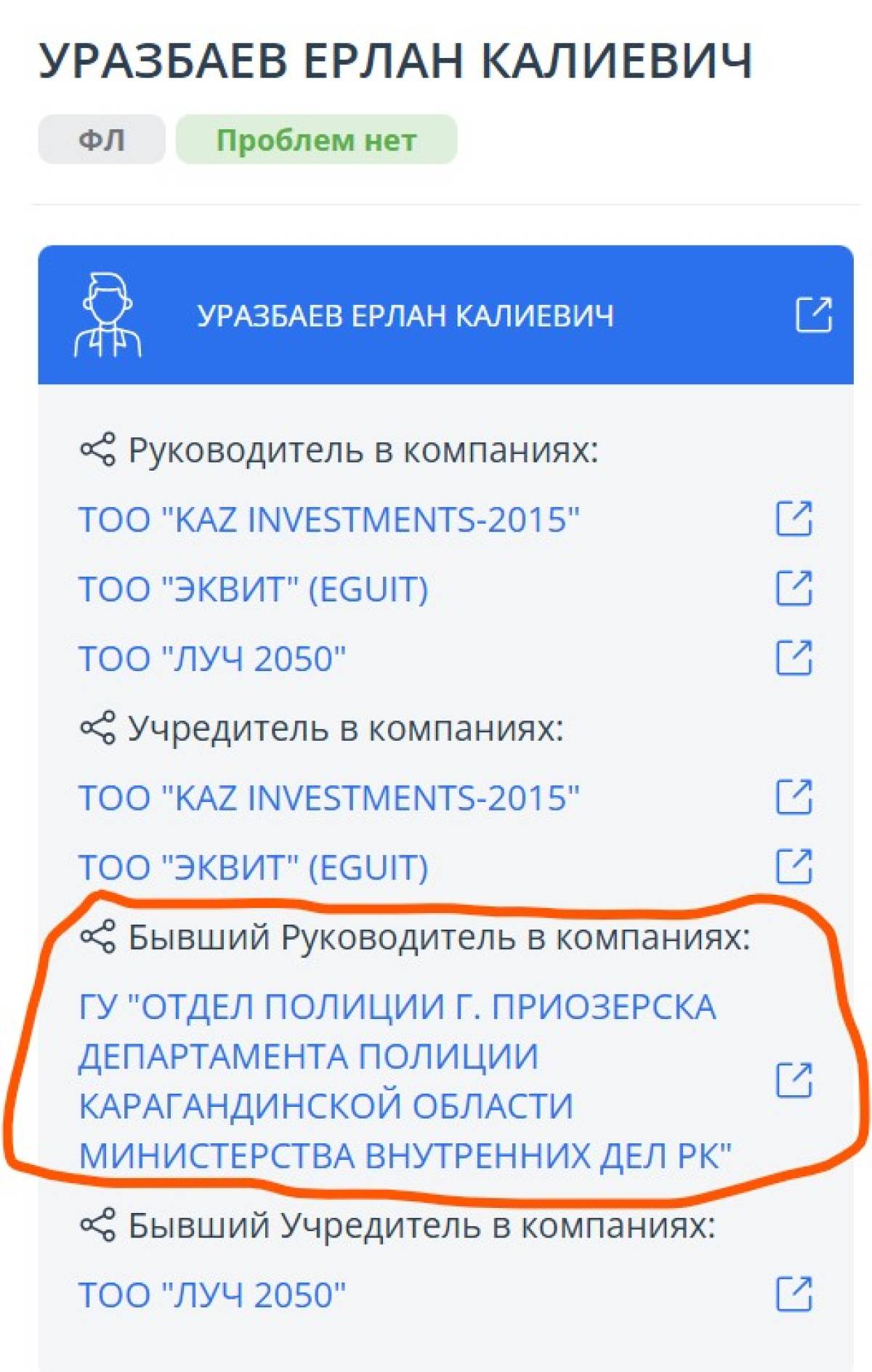Image resolution: width=872 pixels, height=1372 pixels.
Task: Open ТОО "ЛУЧ 2050" under Руководитель в компаниях
Action: (x=211, y=659)
